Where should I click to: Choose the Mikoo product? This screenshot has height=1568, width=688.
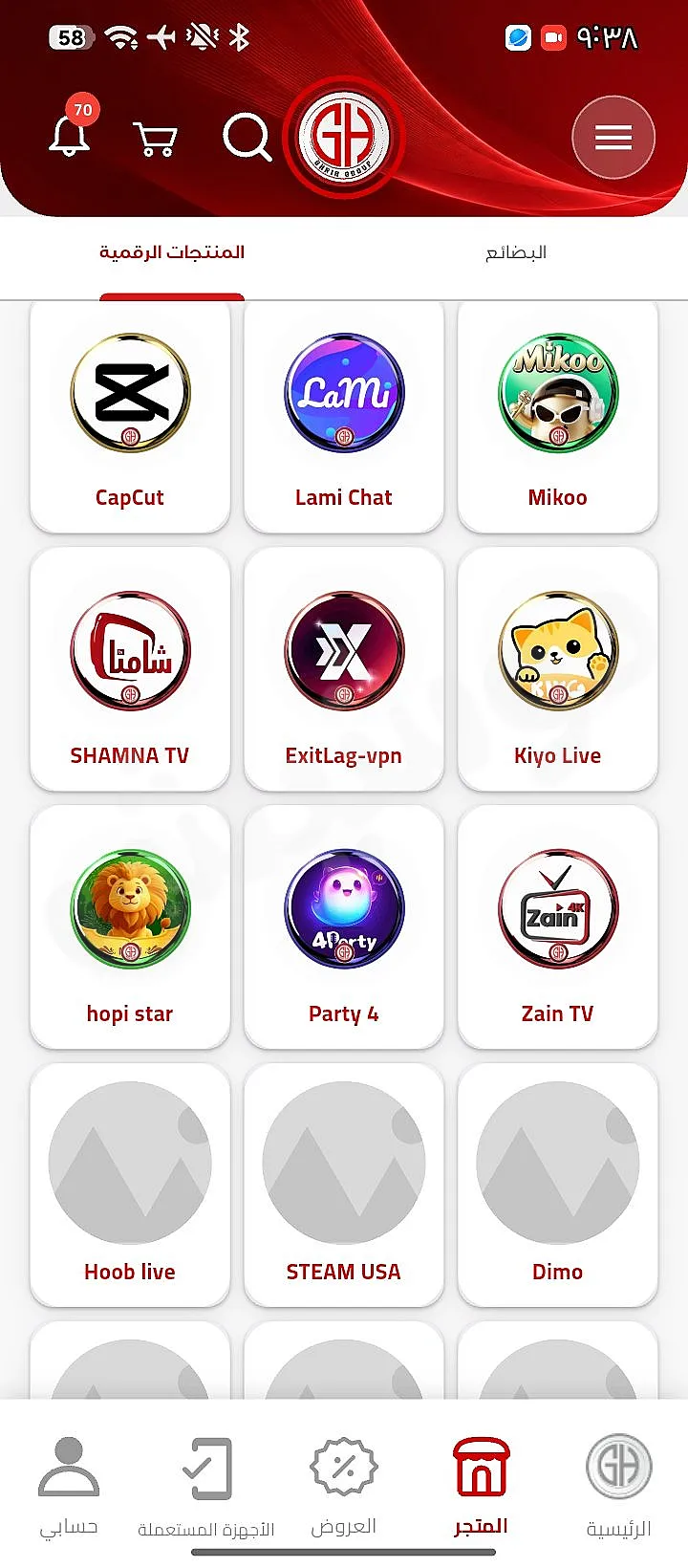coord(558,416)
